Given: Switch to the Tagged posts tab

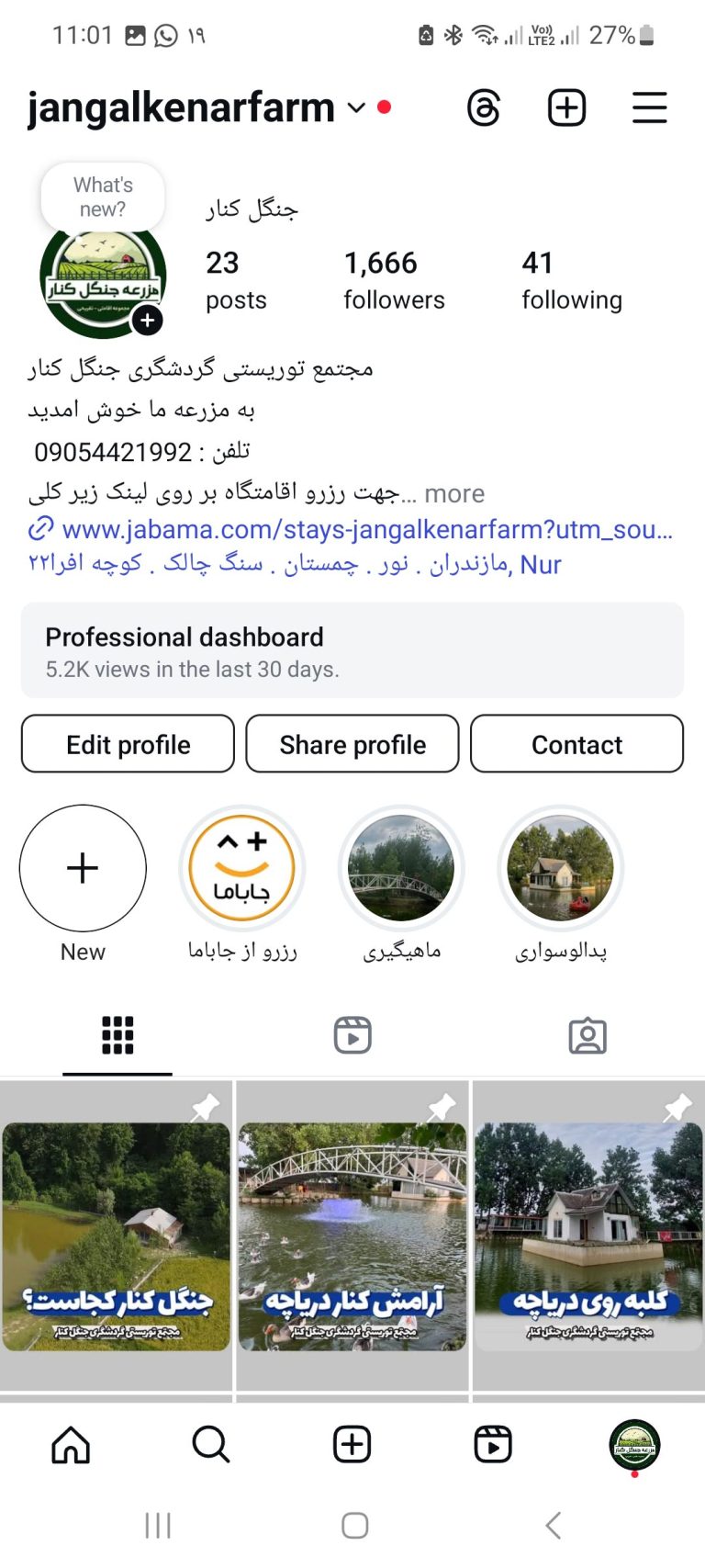Looking at the screenshot, I should (587, 1035).
